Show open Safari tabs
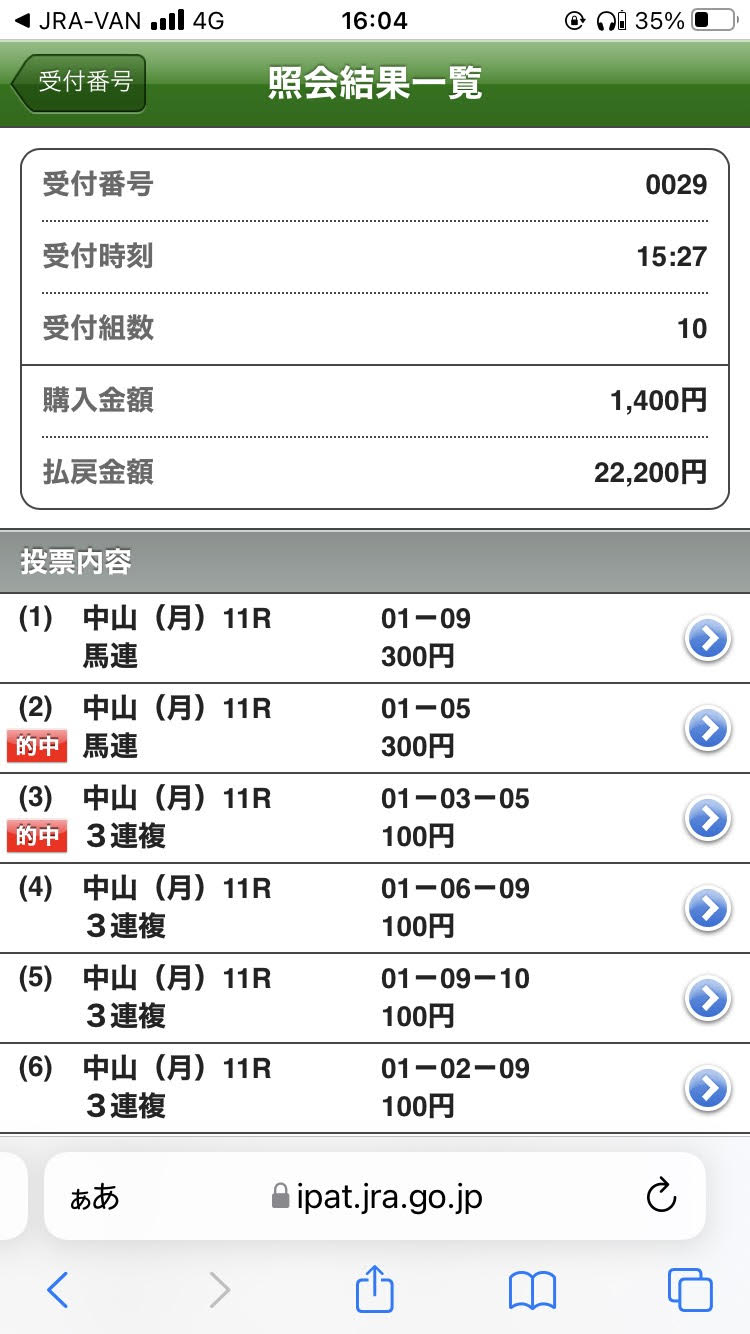Screen dimensions: 750x1334 [x=690, y=1291]
